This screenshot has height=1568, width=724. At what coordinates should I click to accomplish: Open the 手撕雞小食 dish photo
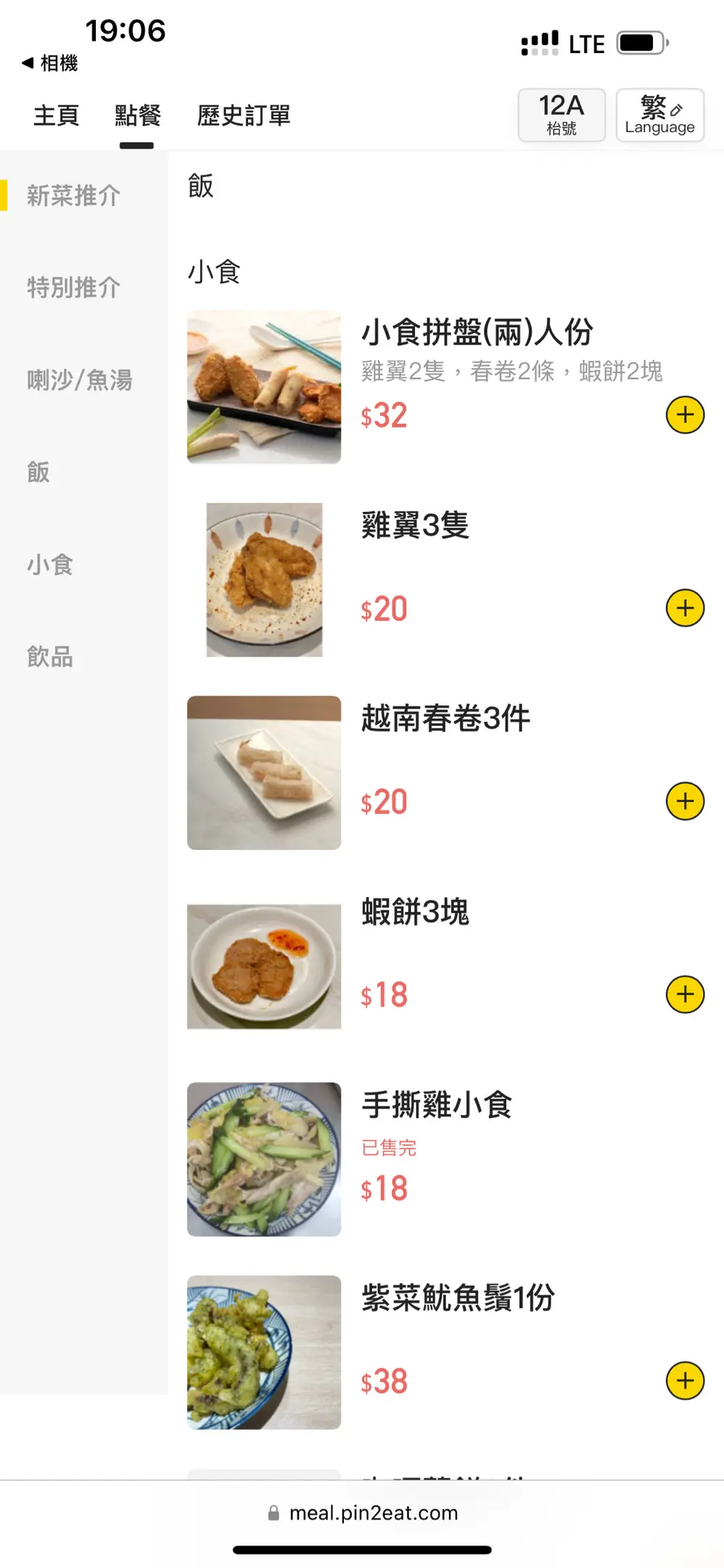(x=264, y=1159)
